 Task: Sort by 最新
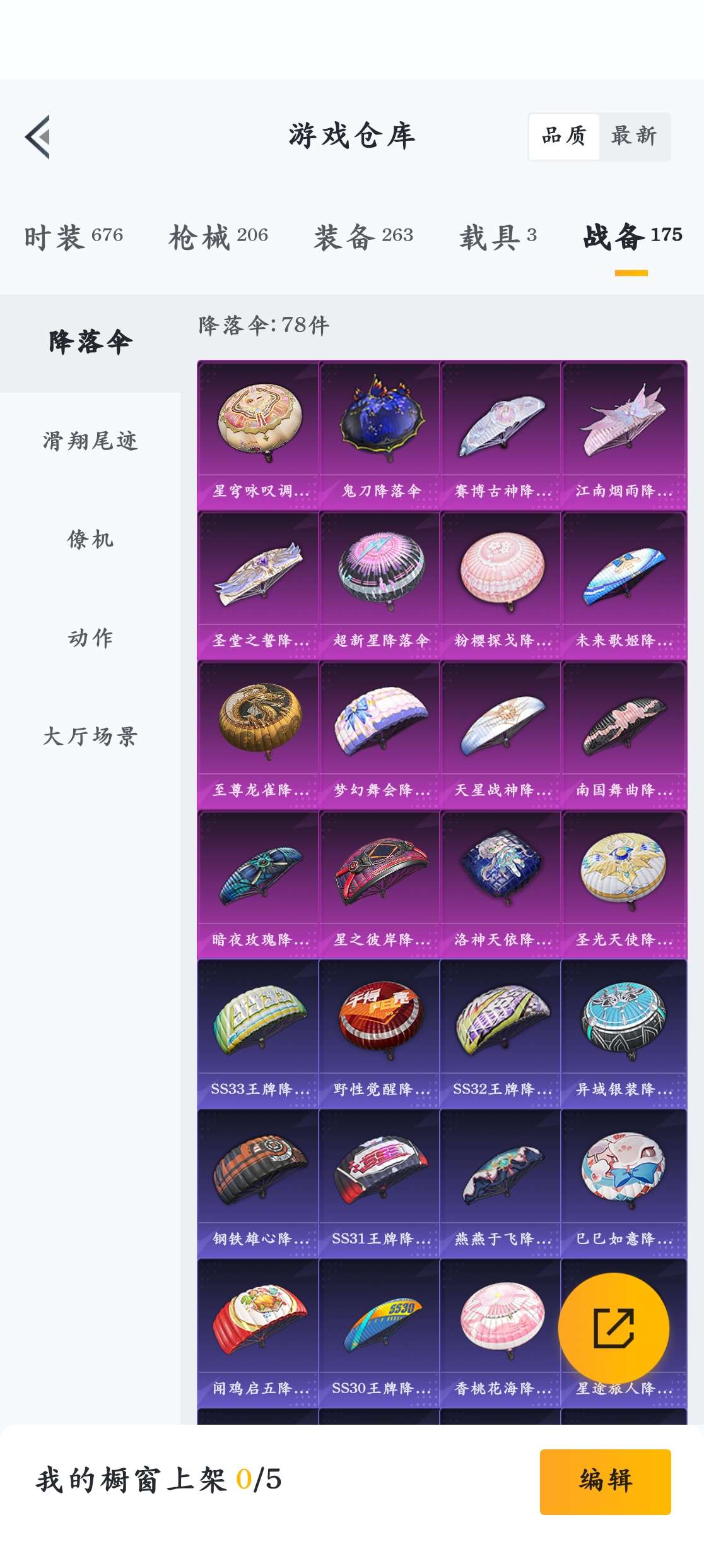pyautogui.click(x=633, y=136)
